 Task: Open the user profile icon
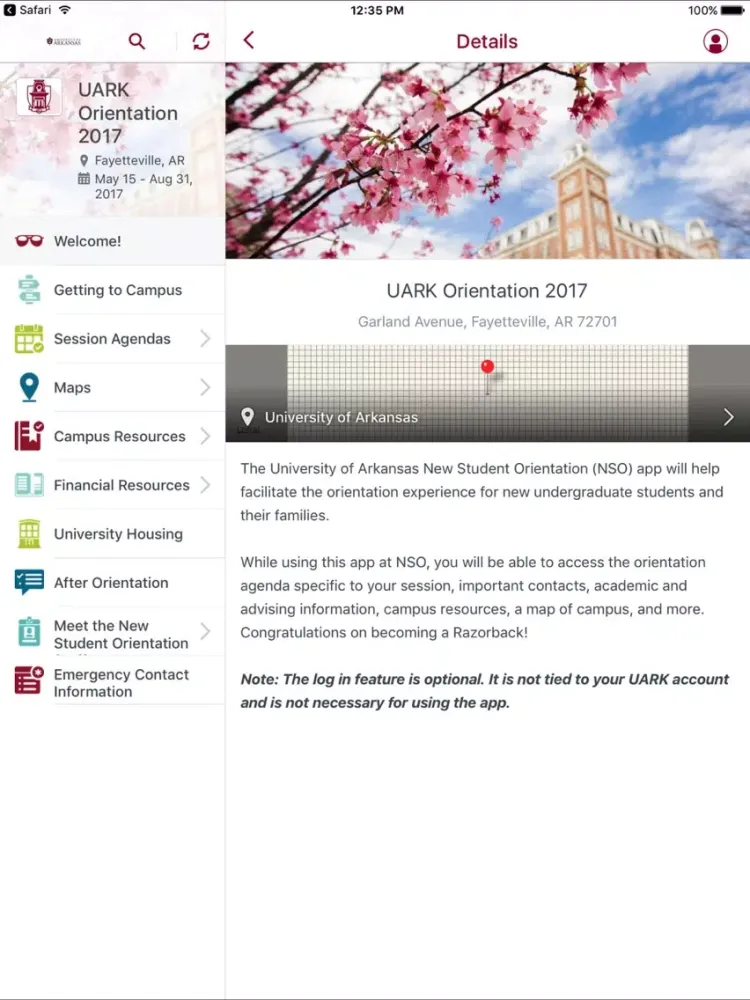[715, 41]
